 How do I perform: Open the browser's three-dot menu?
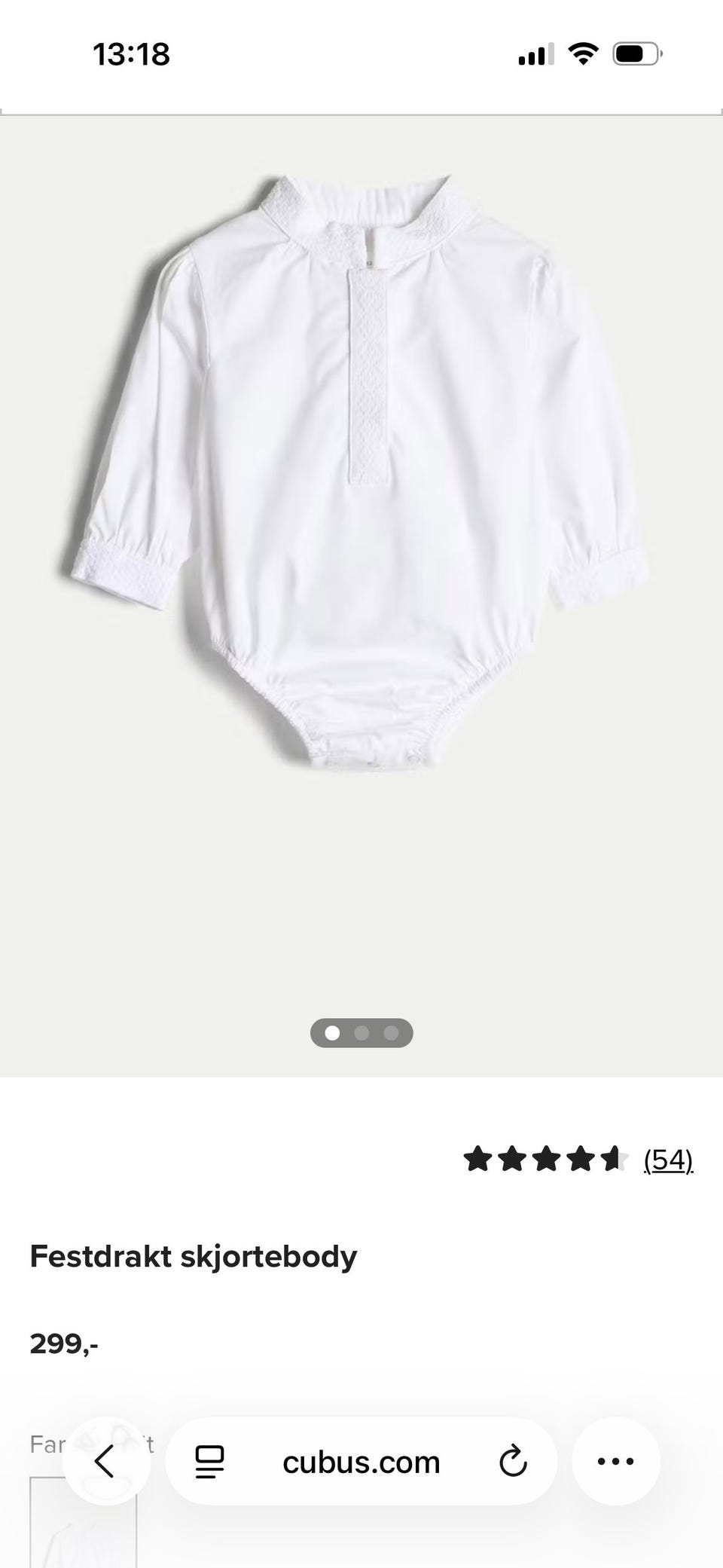click(x=615, y=1462)
